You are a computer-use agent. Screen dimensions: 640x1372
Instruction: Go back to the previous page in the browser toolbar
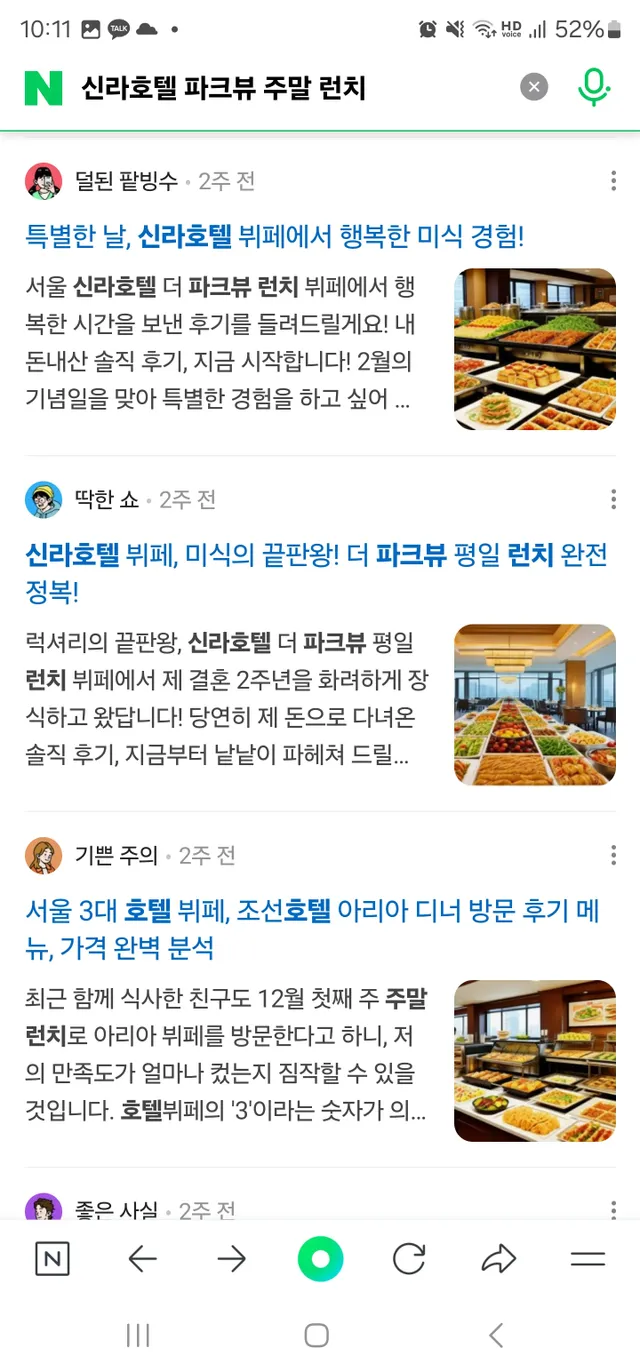[143, 1259]
